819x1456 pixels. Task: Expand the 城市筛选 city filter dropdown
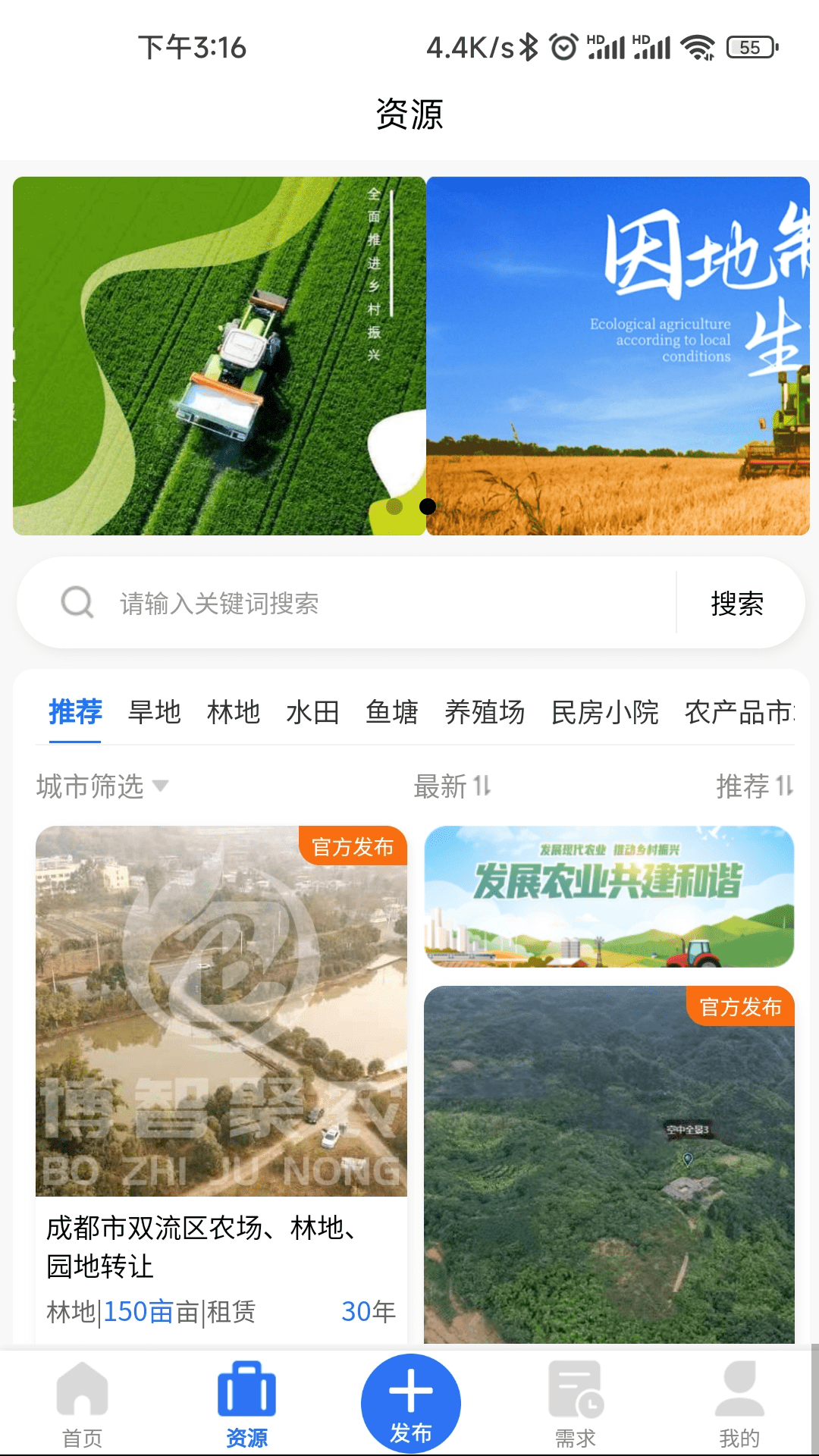point(99,786)
